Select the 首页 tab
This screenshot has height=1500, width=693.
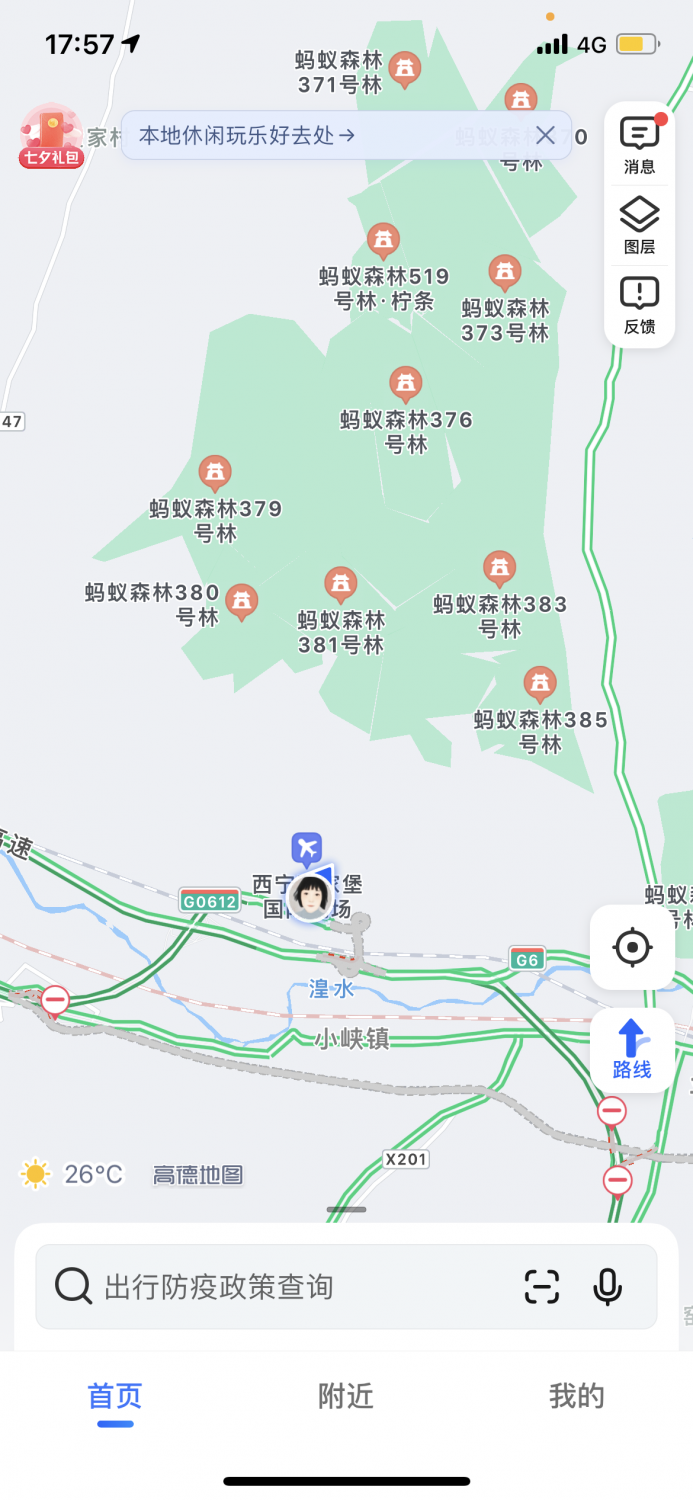[x=115, y=1396]
